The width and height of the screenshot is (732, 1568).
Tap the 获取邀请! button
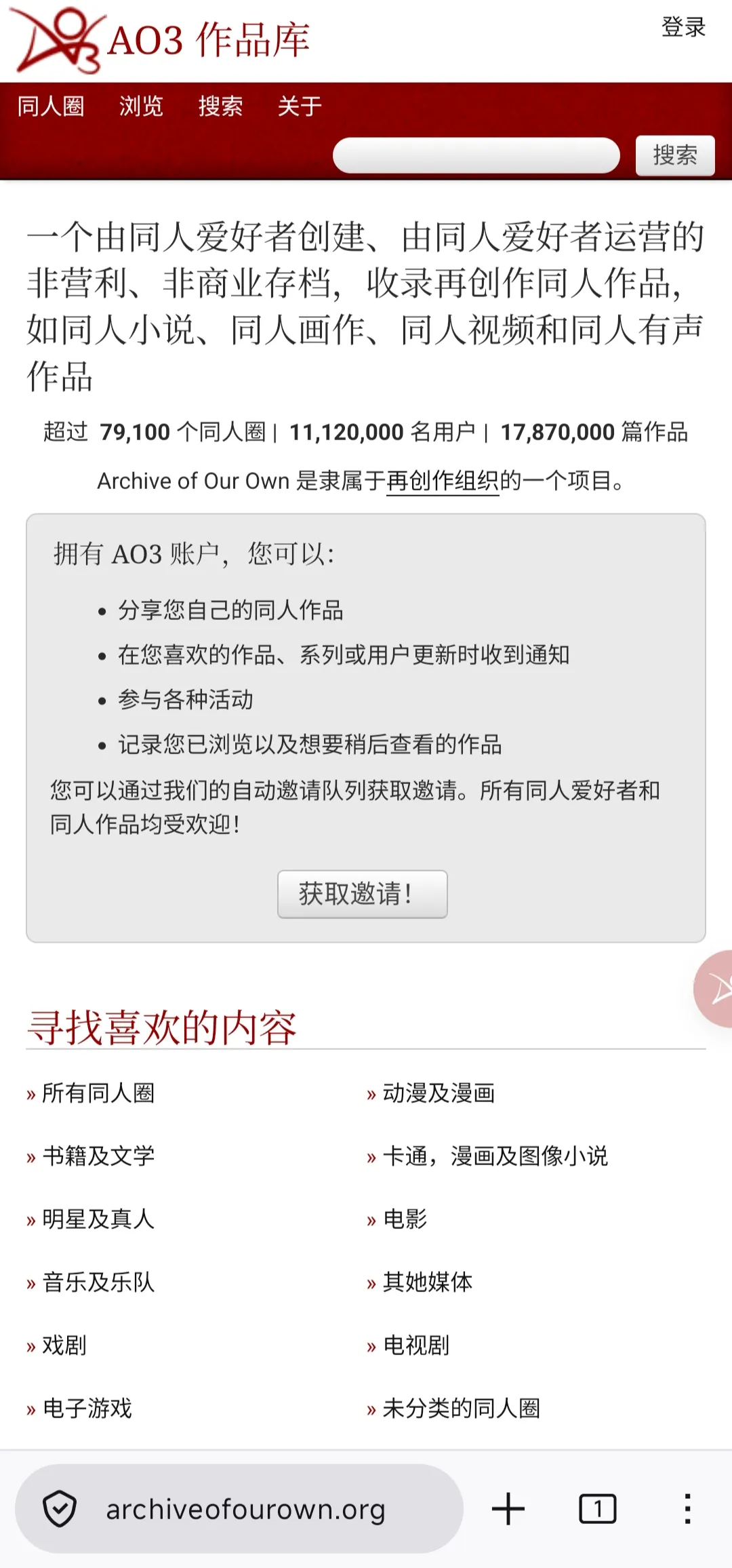pyautogui.click(x=363, y=894)
